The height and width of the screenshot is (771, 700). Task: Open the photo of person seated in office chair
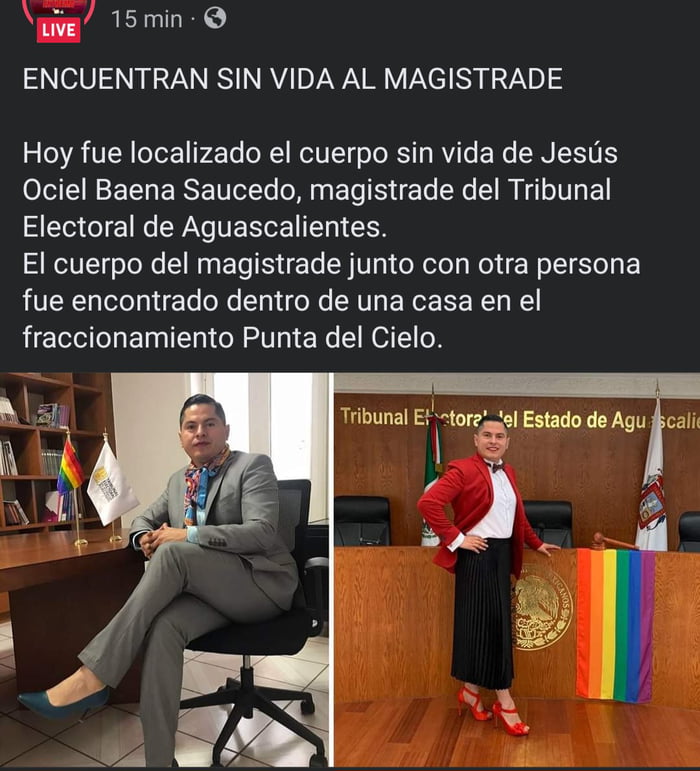point(164,569)
